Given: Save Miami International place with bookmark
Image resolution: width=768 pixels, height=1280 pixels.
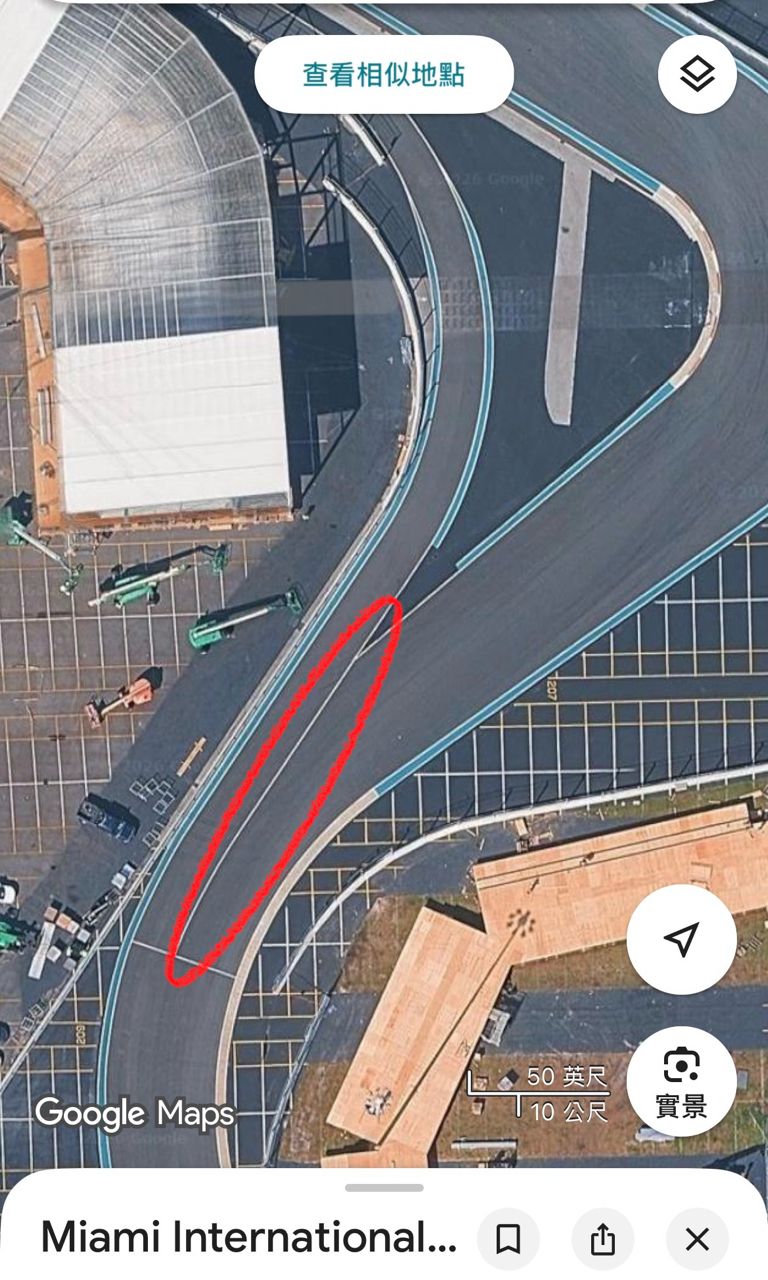Looking at the screenshot, I should 508,1240.
